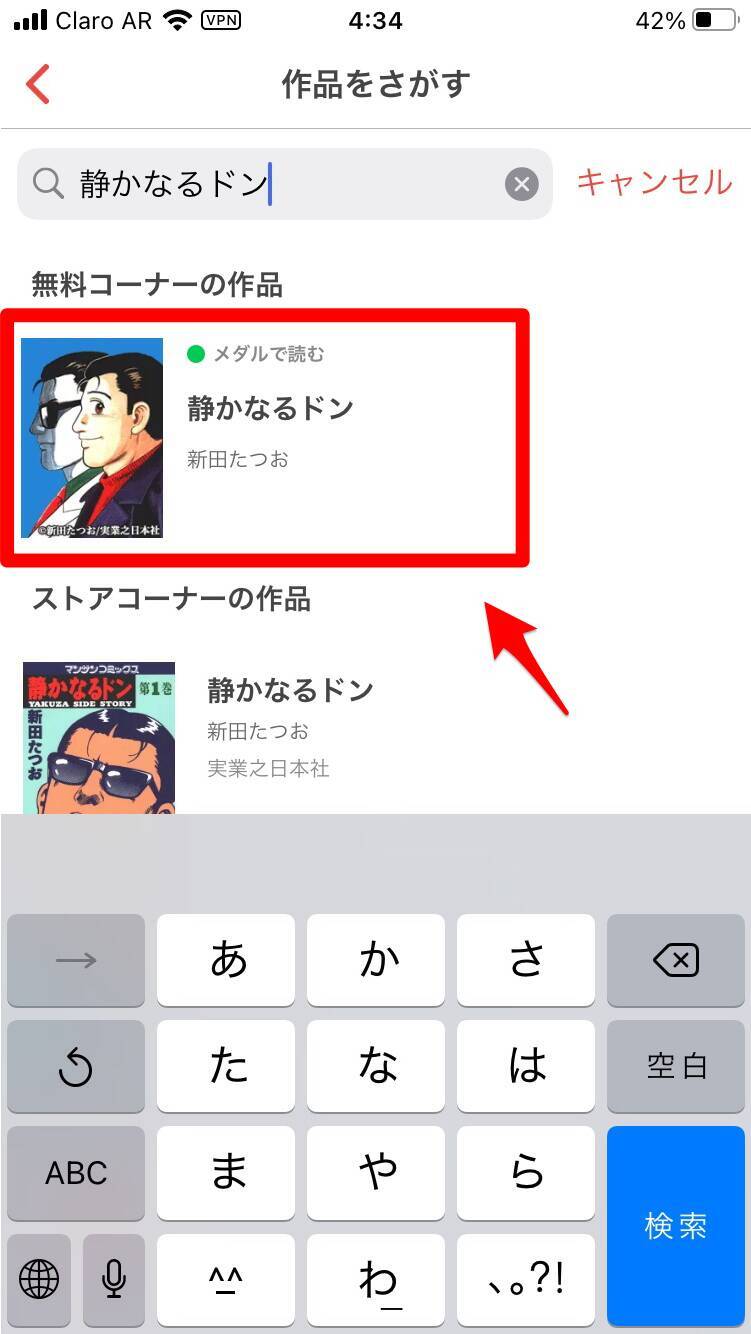Tap the blue 検索 key on the keyboard
751x1334 pixels.
point(675,1225)
